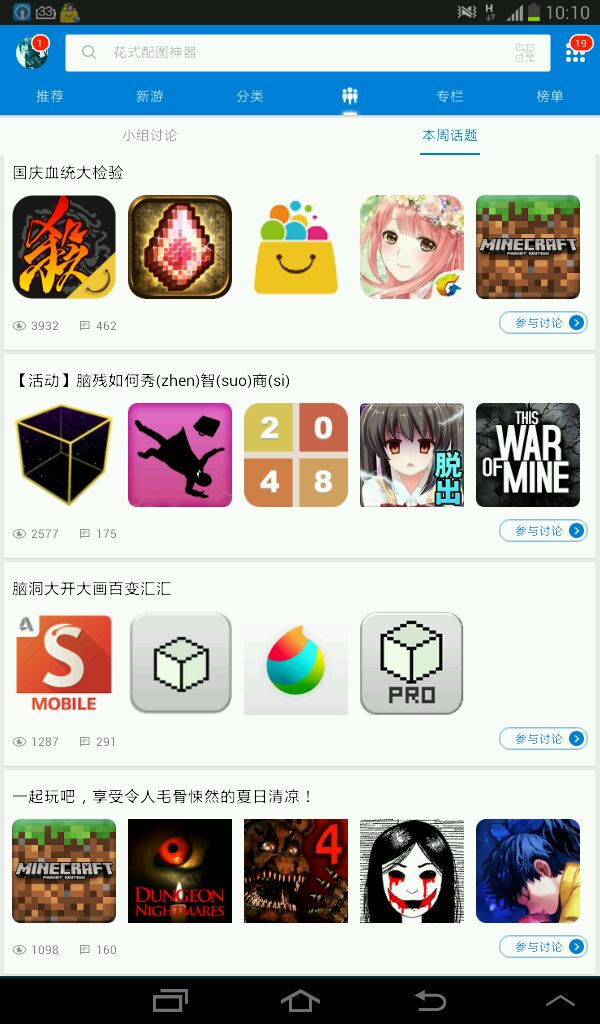
Task: Switch to the 推荐 tab
Action: pos(50,96)
